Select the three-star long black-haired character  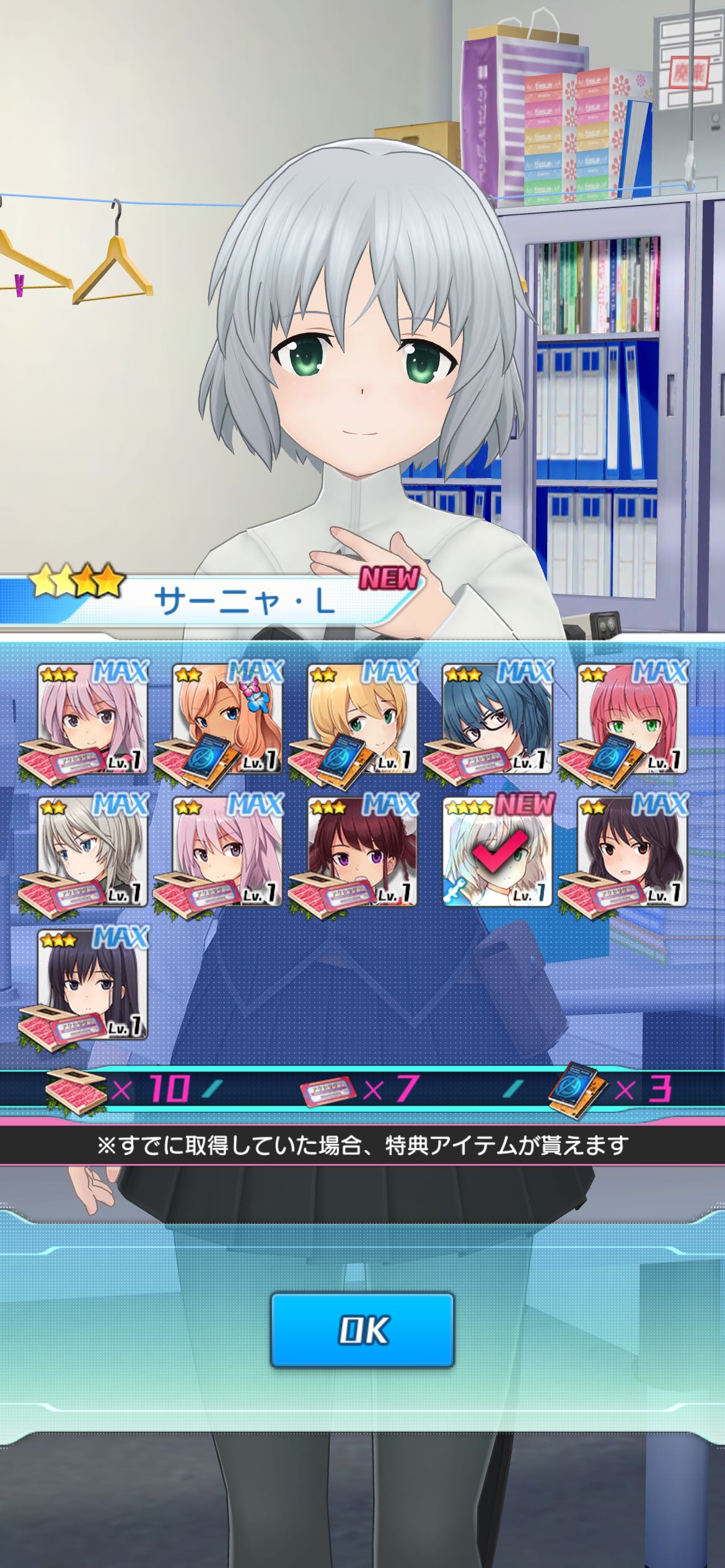pos(93,985)
